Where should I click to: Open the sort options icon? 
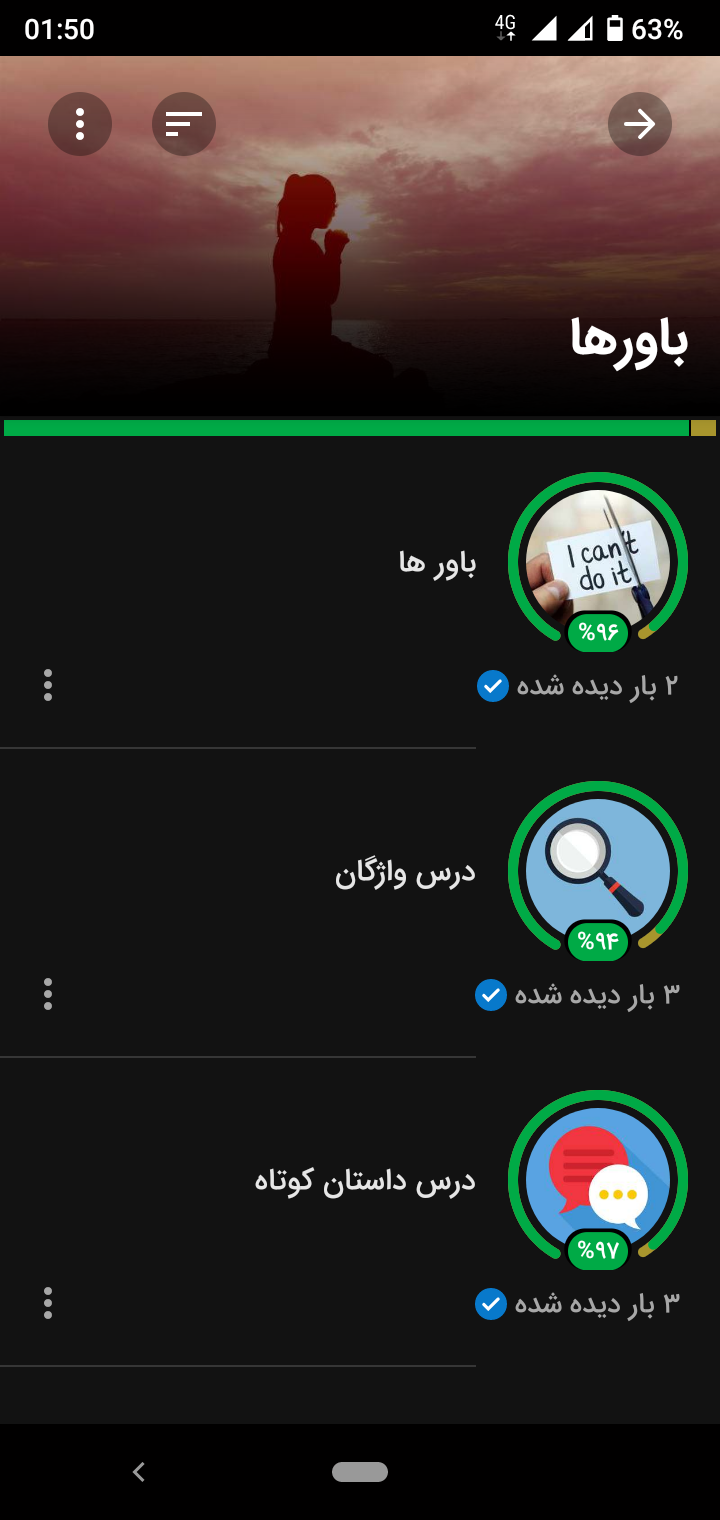coord(184,124)
